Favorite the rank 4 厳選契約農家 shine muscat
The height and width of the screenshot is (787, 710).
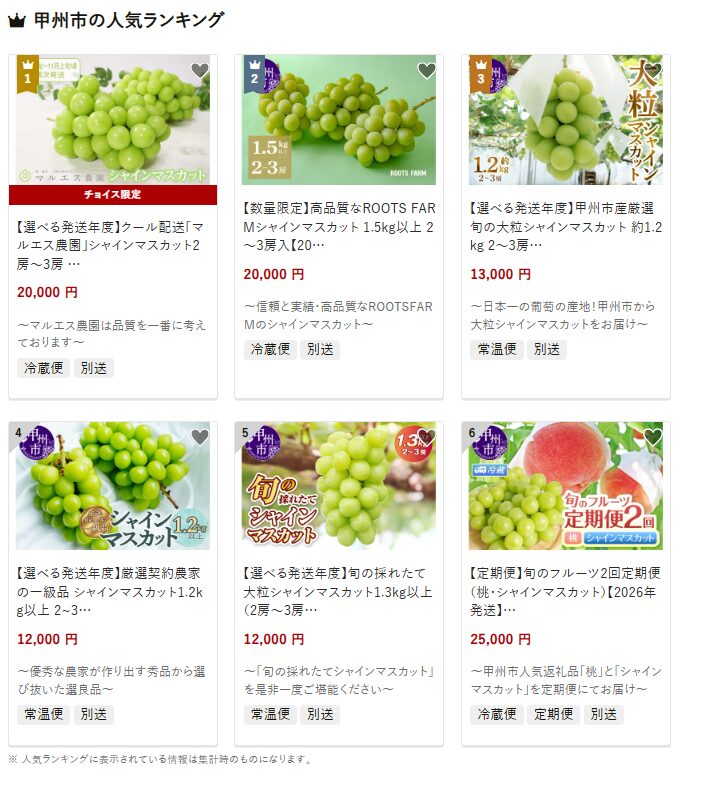click(x=200, y=437)
